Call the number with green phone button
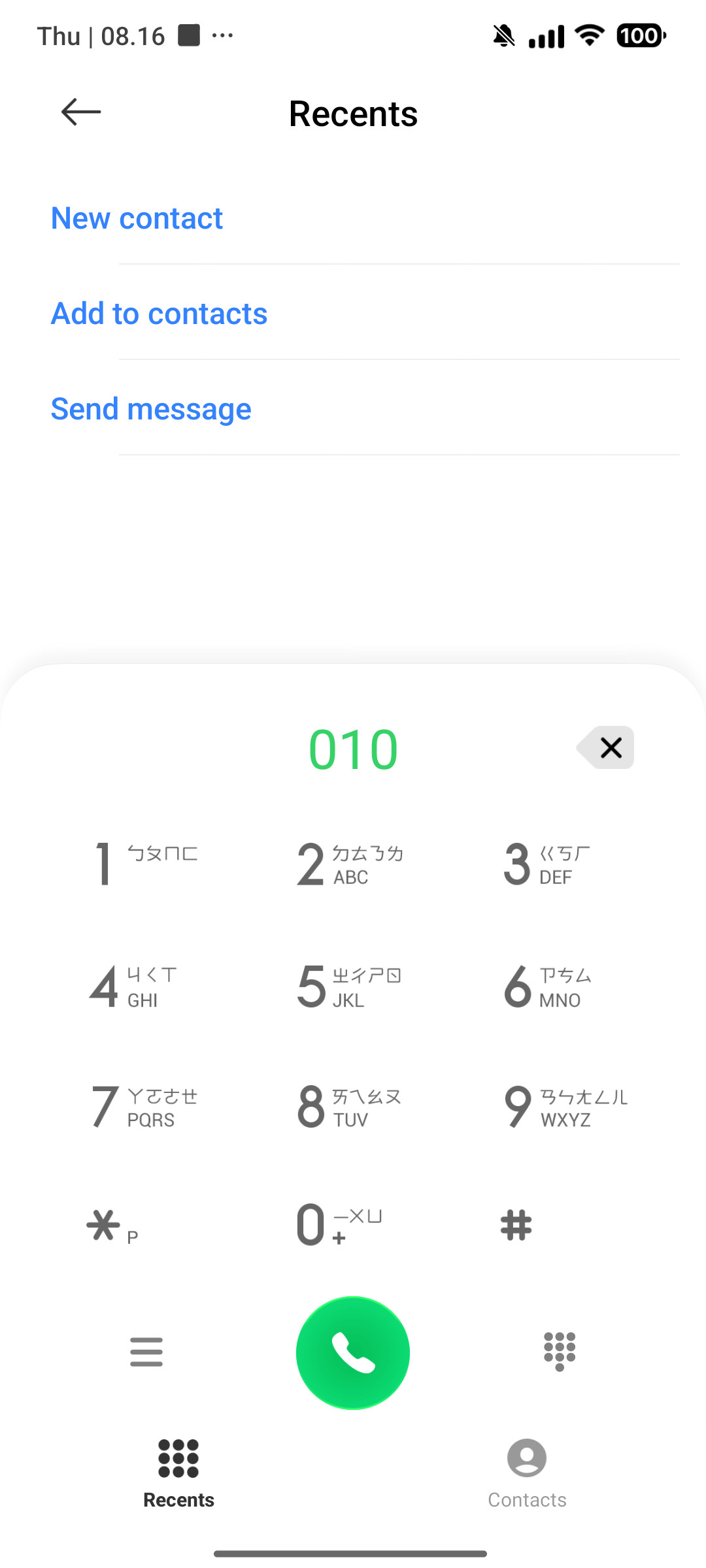 (353, 1352)
